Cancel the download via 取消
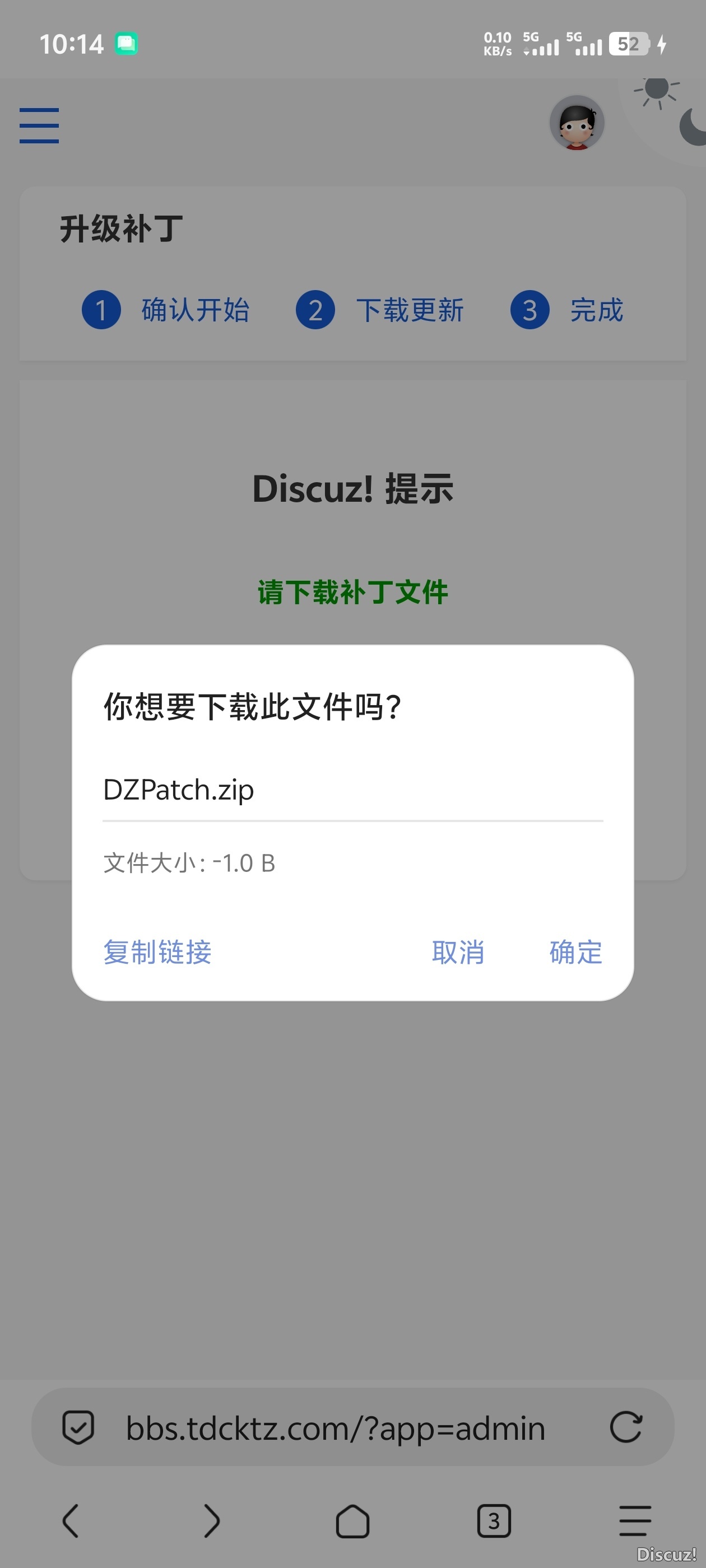Screen dimensions: 706x1568 click(457, 951)
